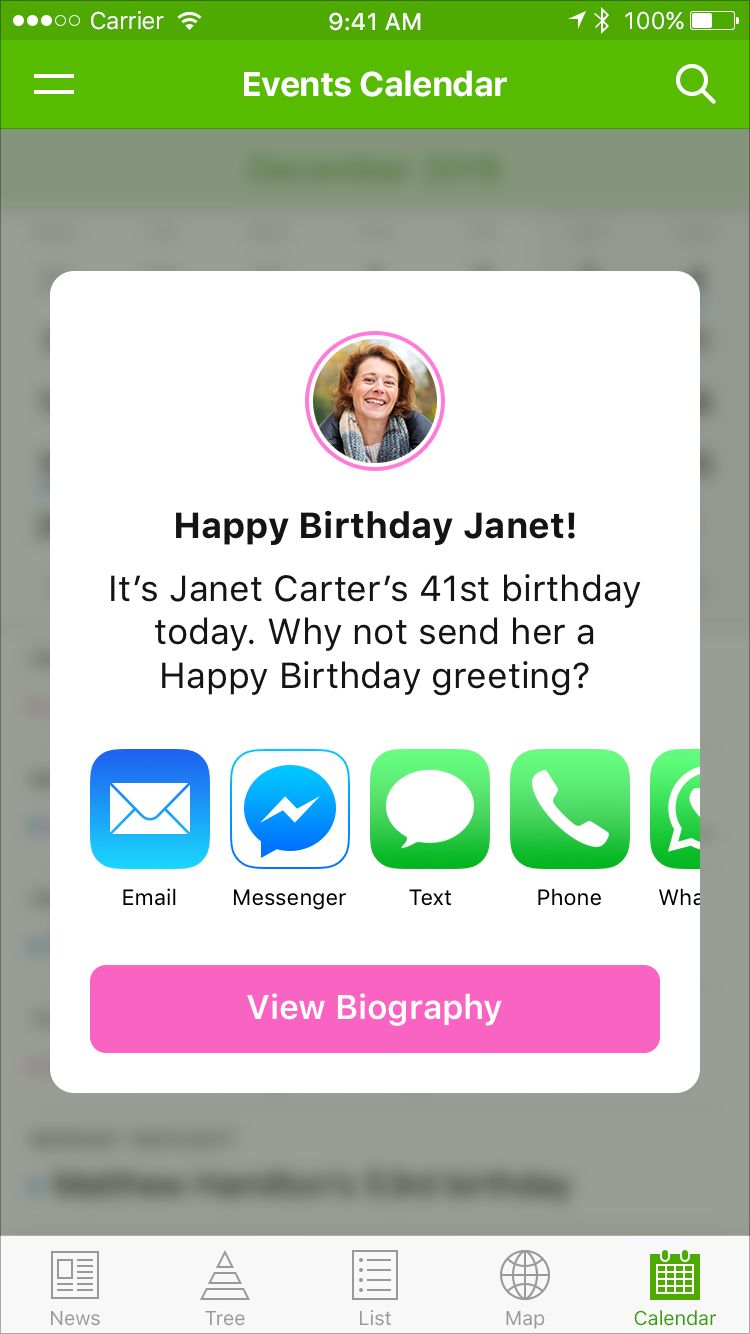The height and width of the screenshot is (1334, 750).
Task: Open Janet Carter's profile photo
Action: click(x=375, y=401)
